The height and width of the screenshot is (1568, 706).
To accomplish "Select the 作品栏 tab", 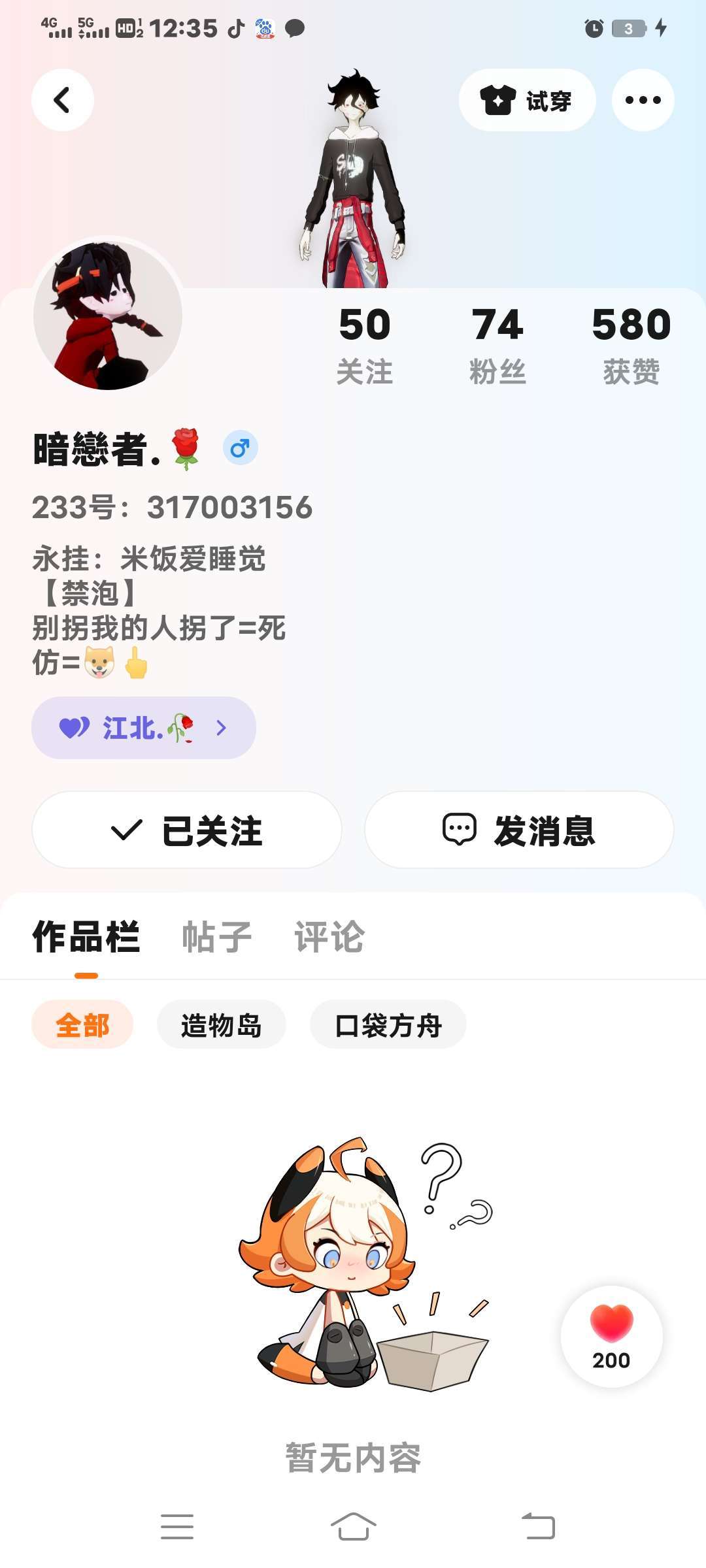I will click(86, 937).
